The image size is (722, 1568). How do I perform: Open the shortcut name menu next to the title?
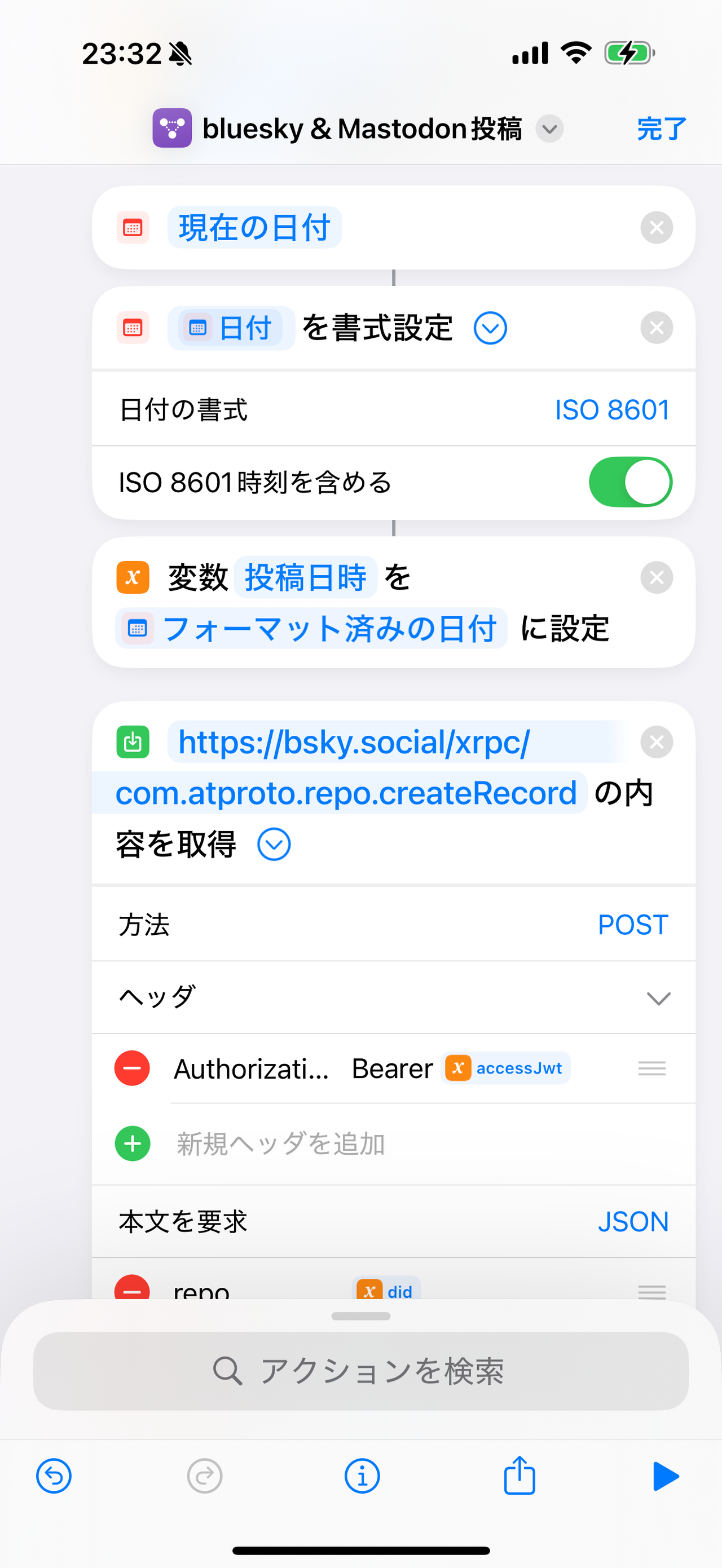[550, 129]
